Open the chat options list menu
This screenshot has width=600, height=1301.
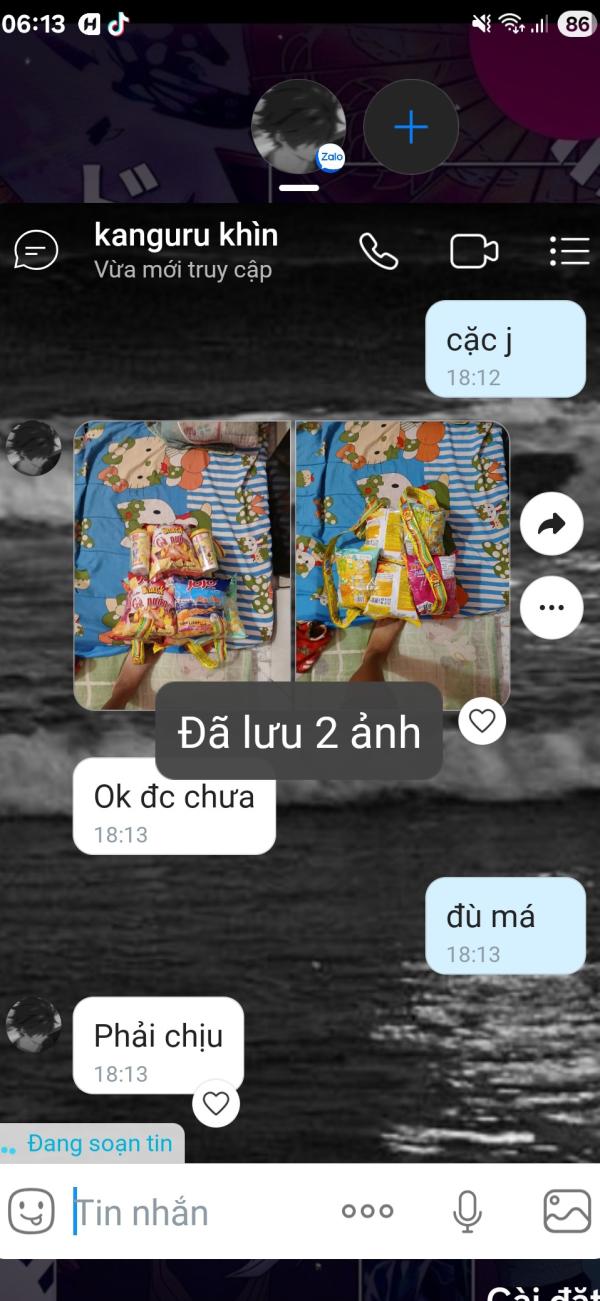click(x=569, y=251)
